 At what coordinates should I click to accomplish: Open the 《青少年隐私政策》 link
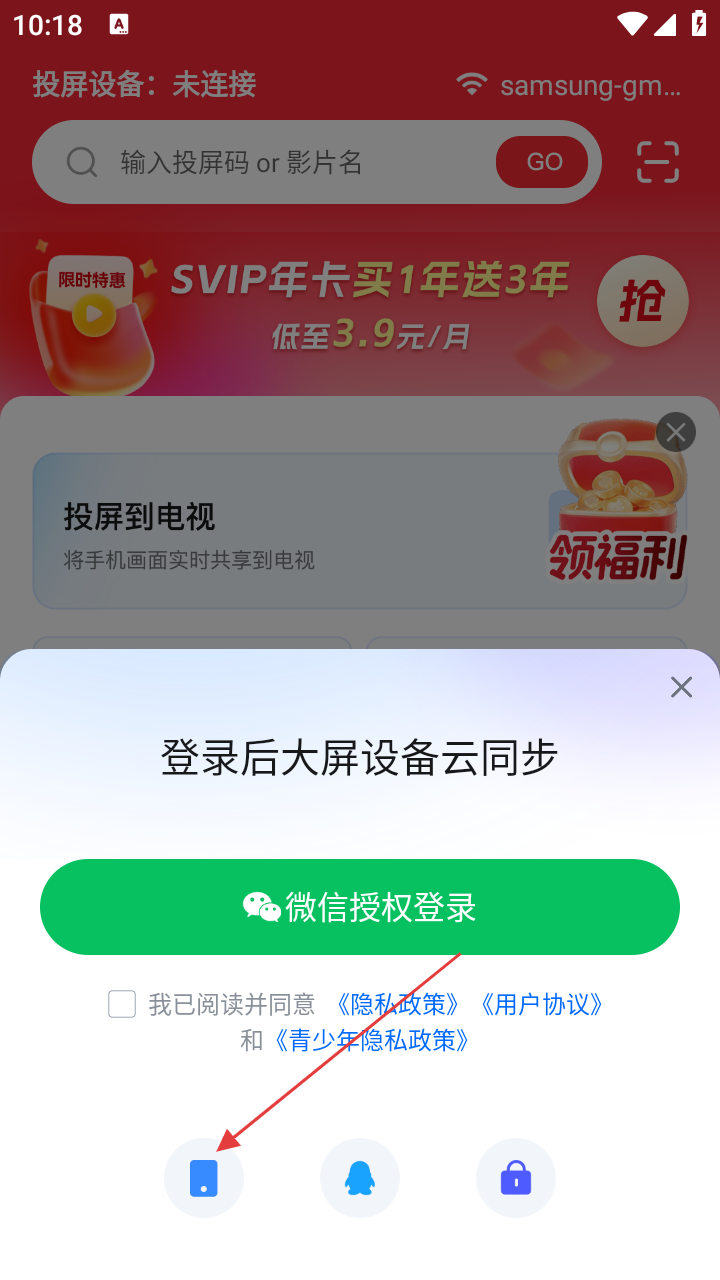coord(371,1040)
